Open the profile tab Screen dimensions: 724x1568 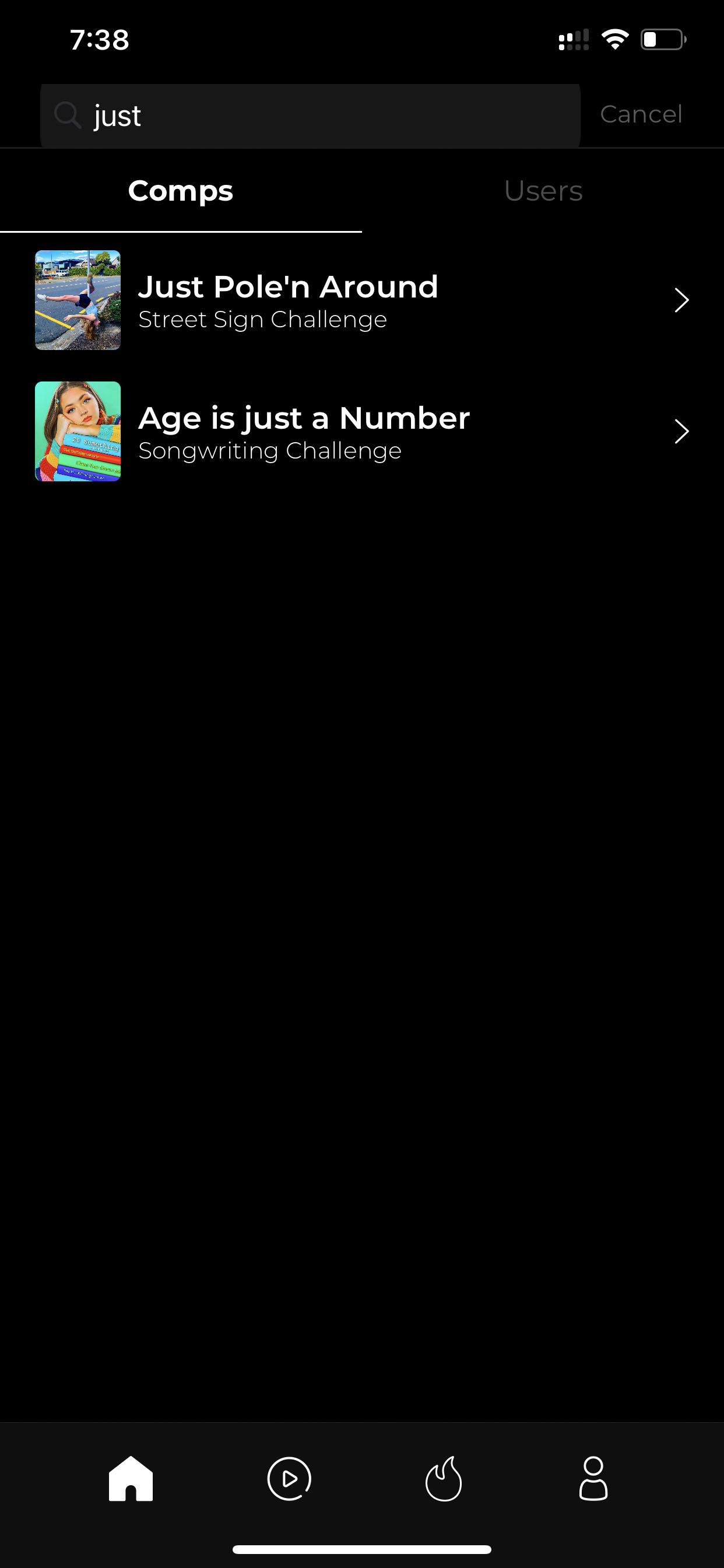click(593, 1479)
